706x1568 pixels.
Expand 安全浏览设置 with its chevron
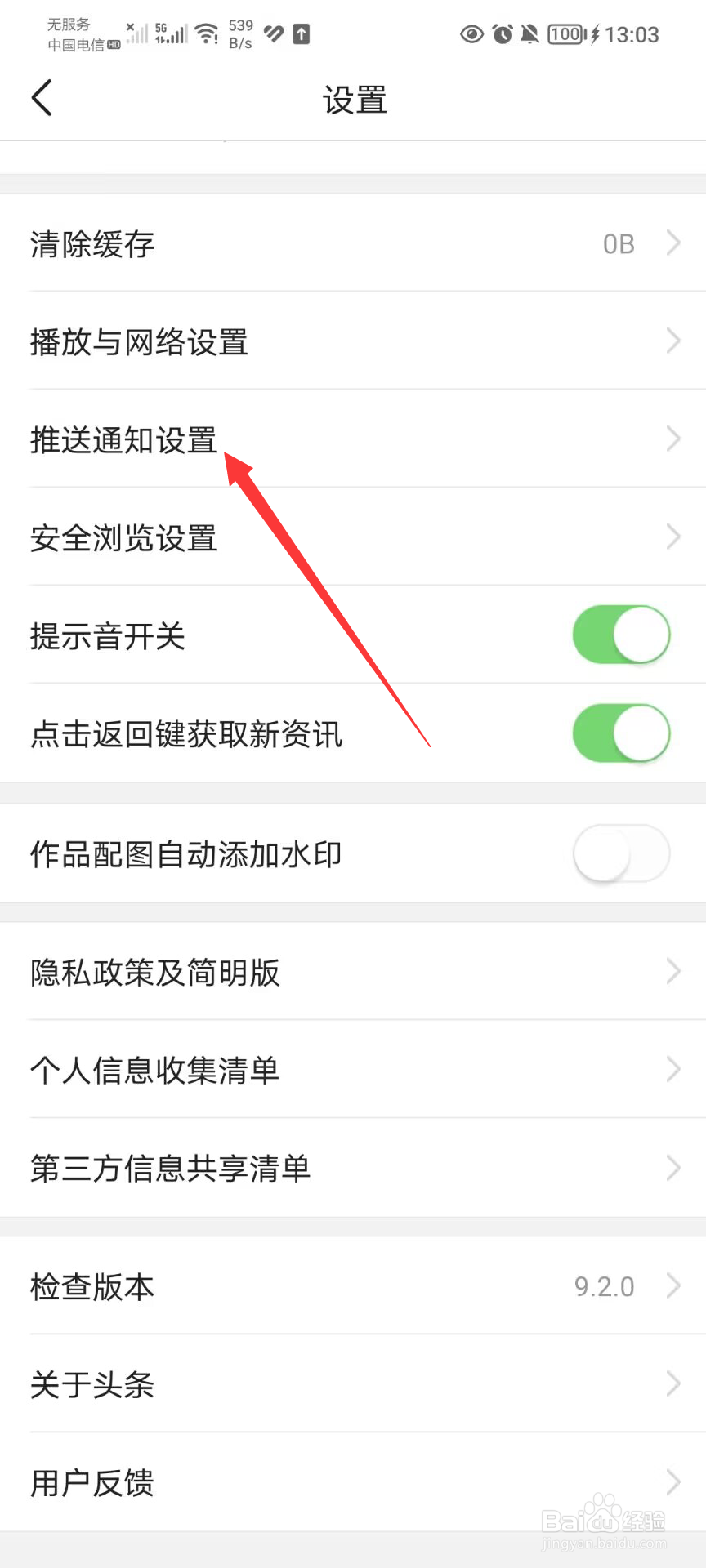click(672, 537)
